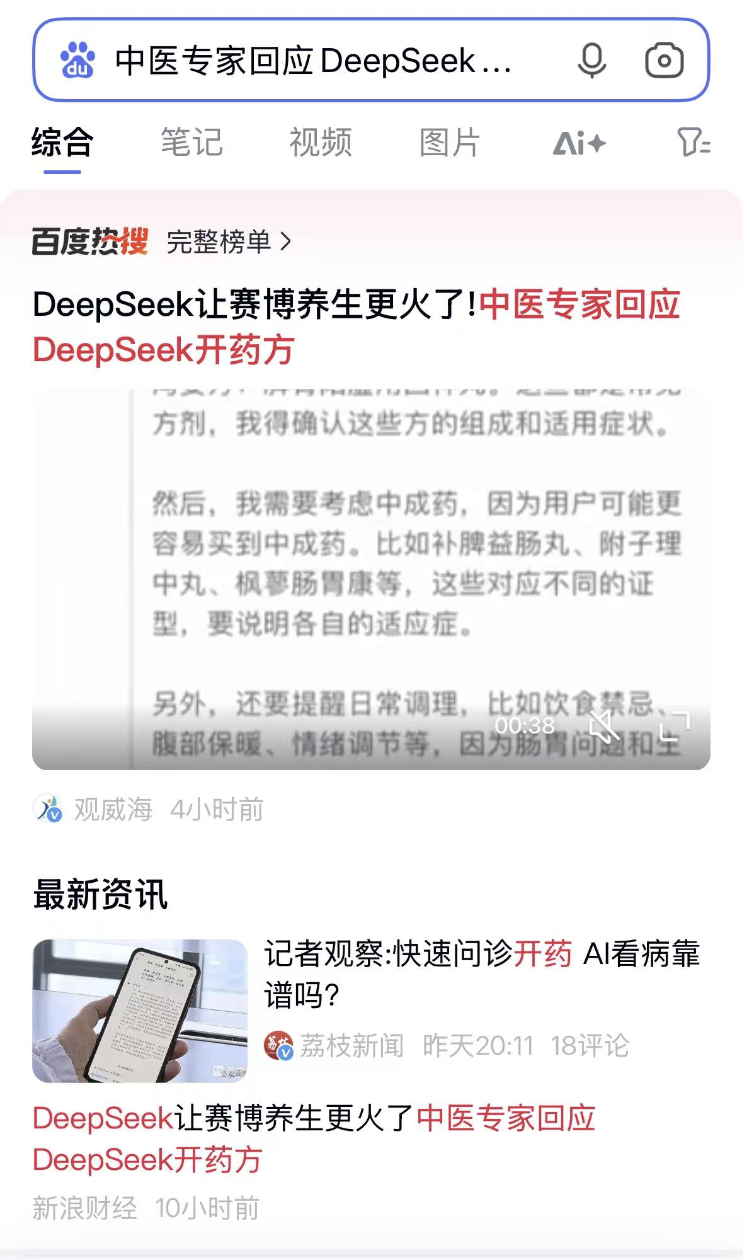The height and width of the screenshot is (1260, 750).
Task: Open the 新浪财经 DeepSeek news article
Action: coord(314,1138)
